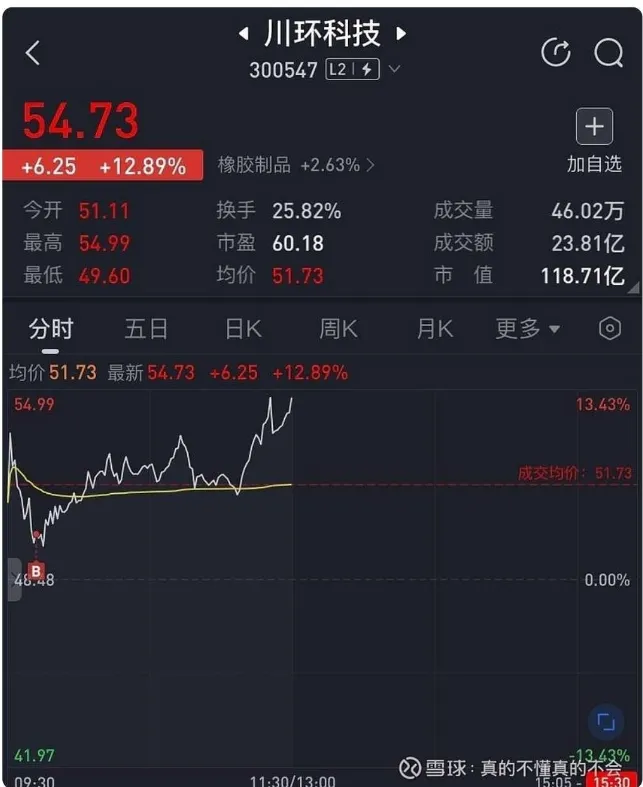
Task: Expand the side handle on the chart's left edge
Action: click(13, 579)
